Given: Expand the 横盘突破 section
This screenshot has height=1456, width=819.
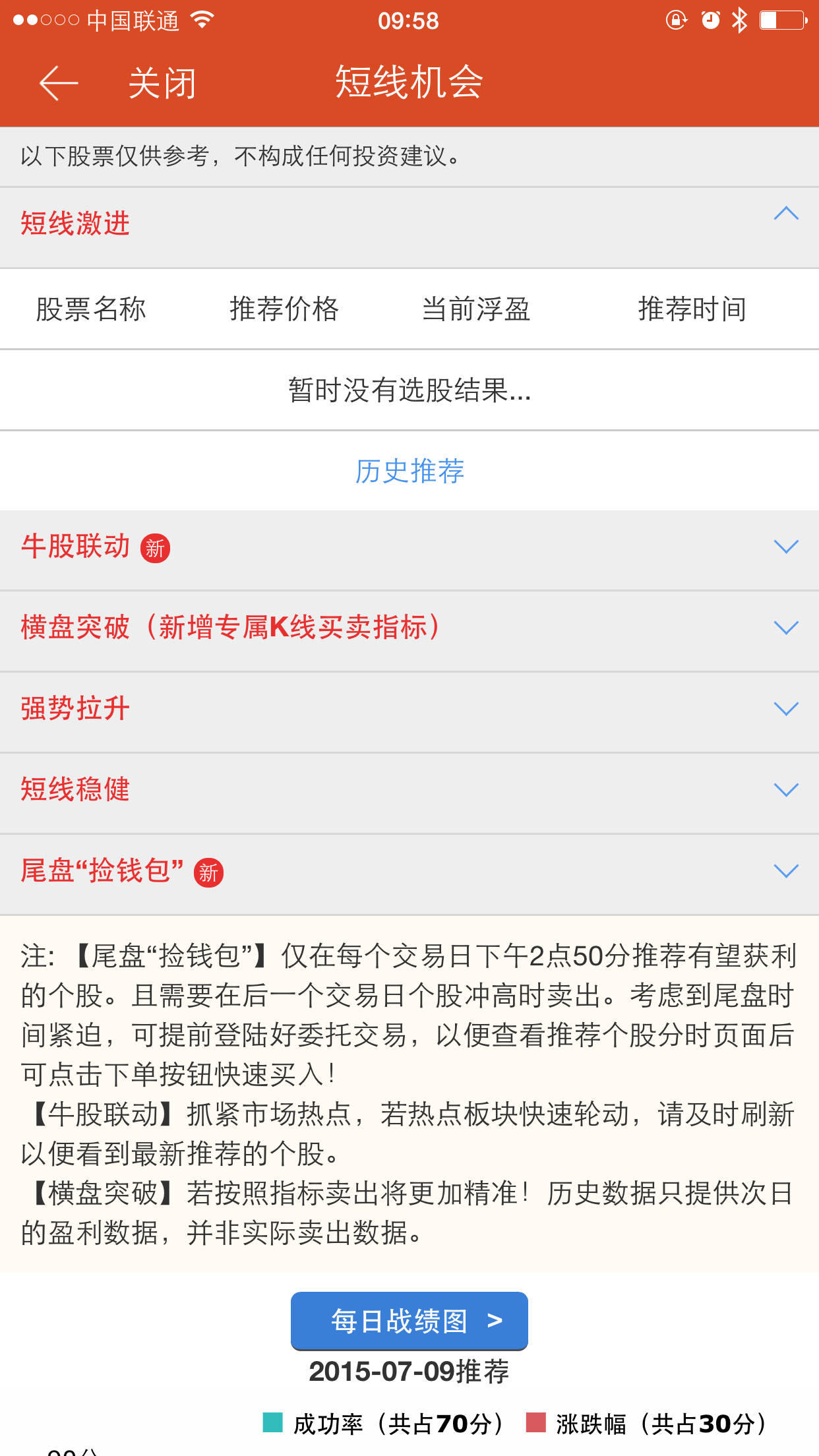Looking at the screenshot, I should 409,631.
